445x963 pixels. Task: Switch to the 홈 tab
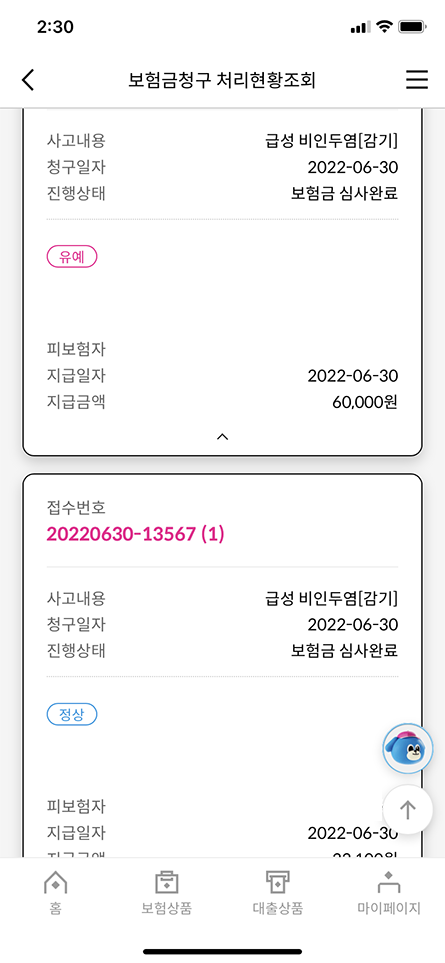click(x=55, y=892)
